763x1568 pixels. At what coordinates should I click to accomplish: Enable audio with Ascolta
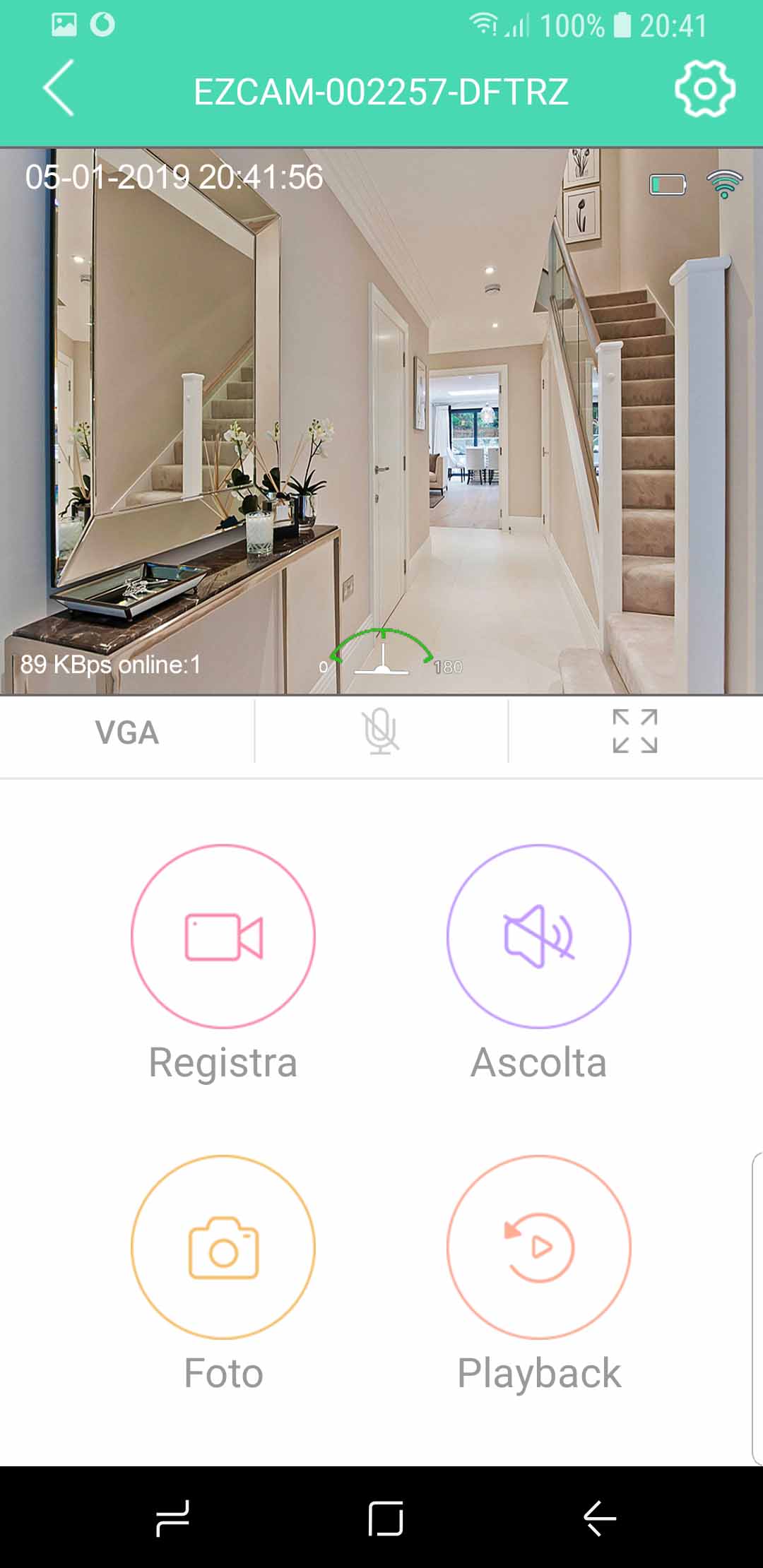(x=538, y=937)
